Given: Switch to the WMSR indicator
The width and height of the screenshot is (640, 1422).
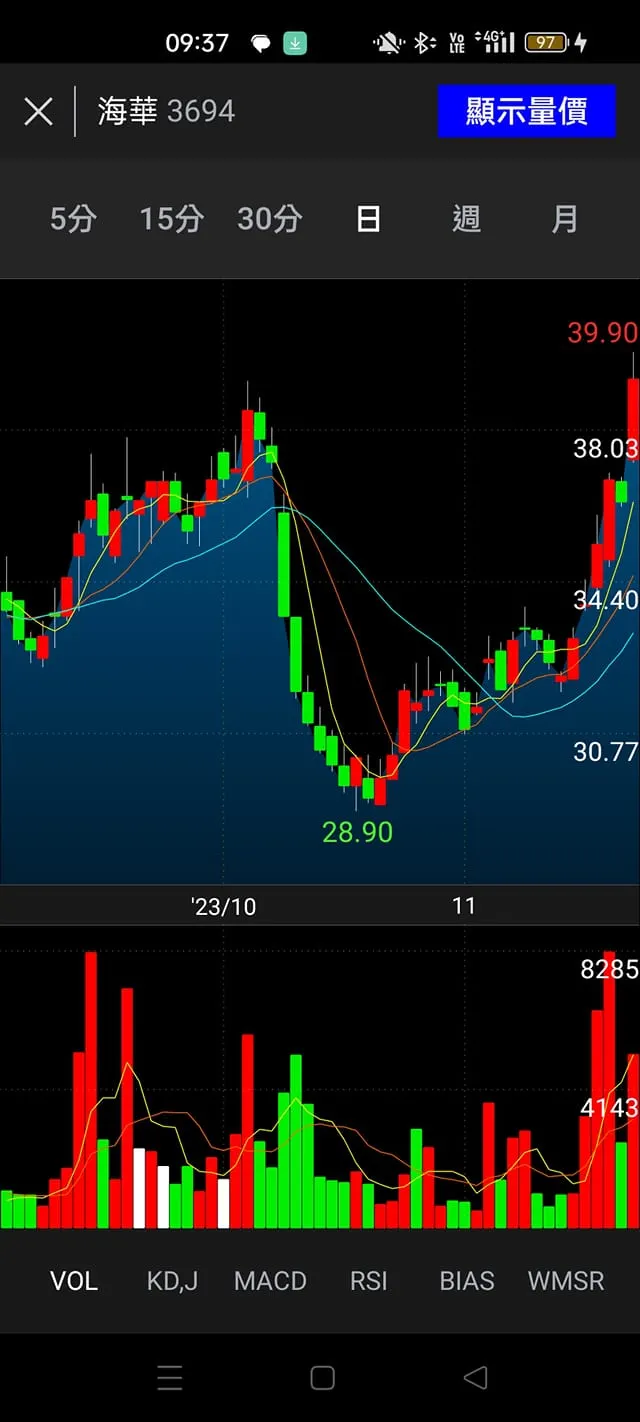Looking at the screenshot, I should click(566, 1281).
